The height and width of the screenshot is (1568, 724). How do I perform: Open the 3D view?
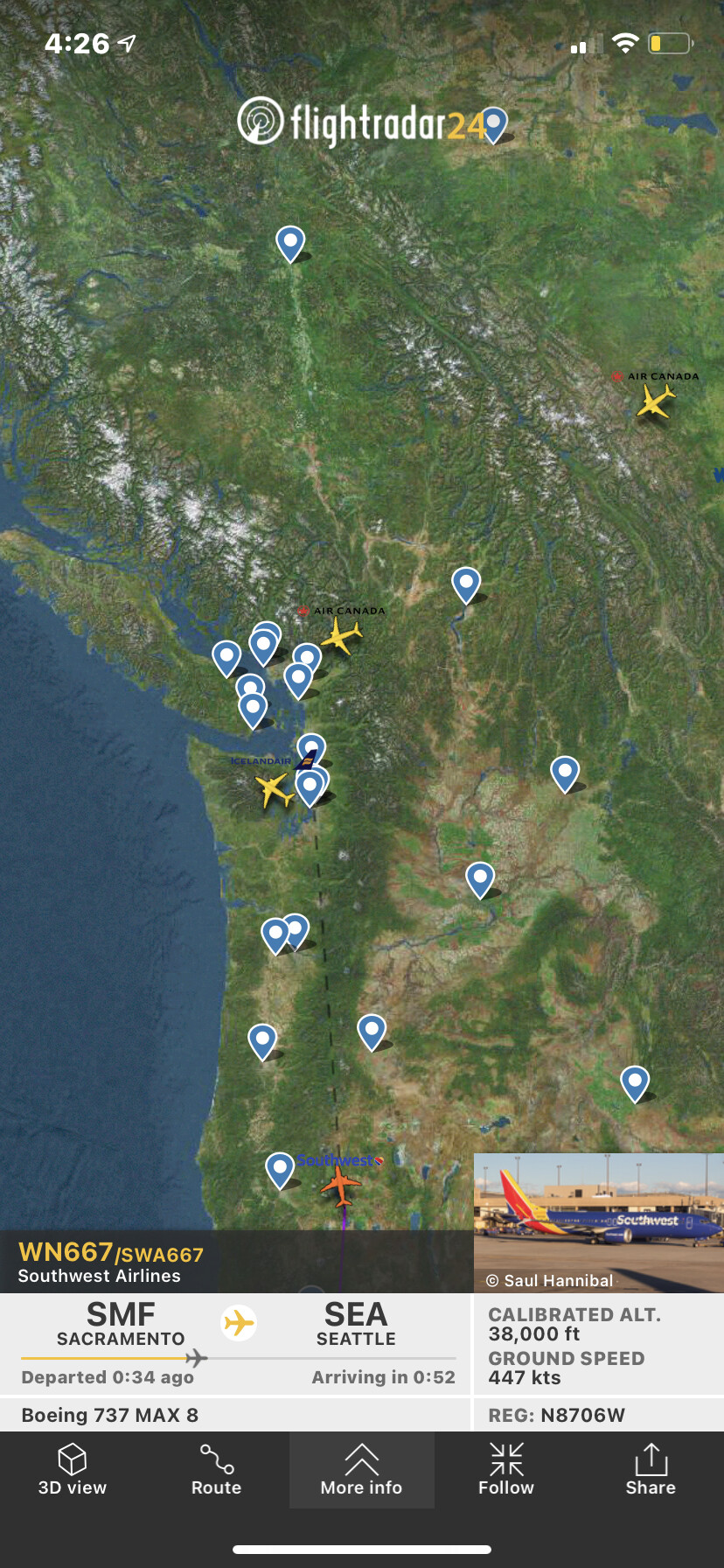click(x=73, y=1470)
